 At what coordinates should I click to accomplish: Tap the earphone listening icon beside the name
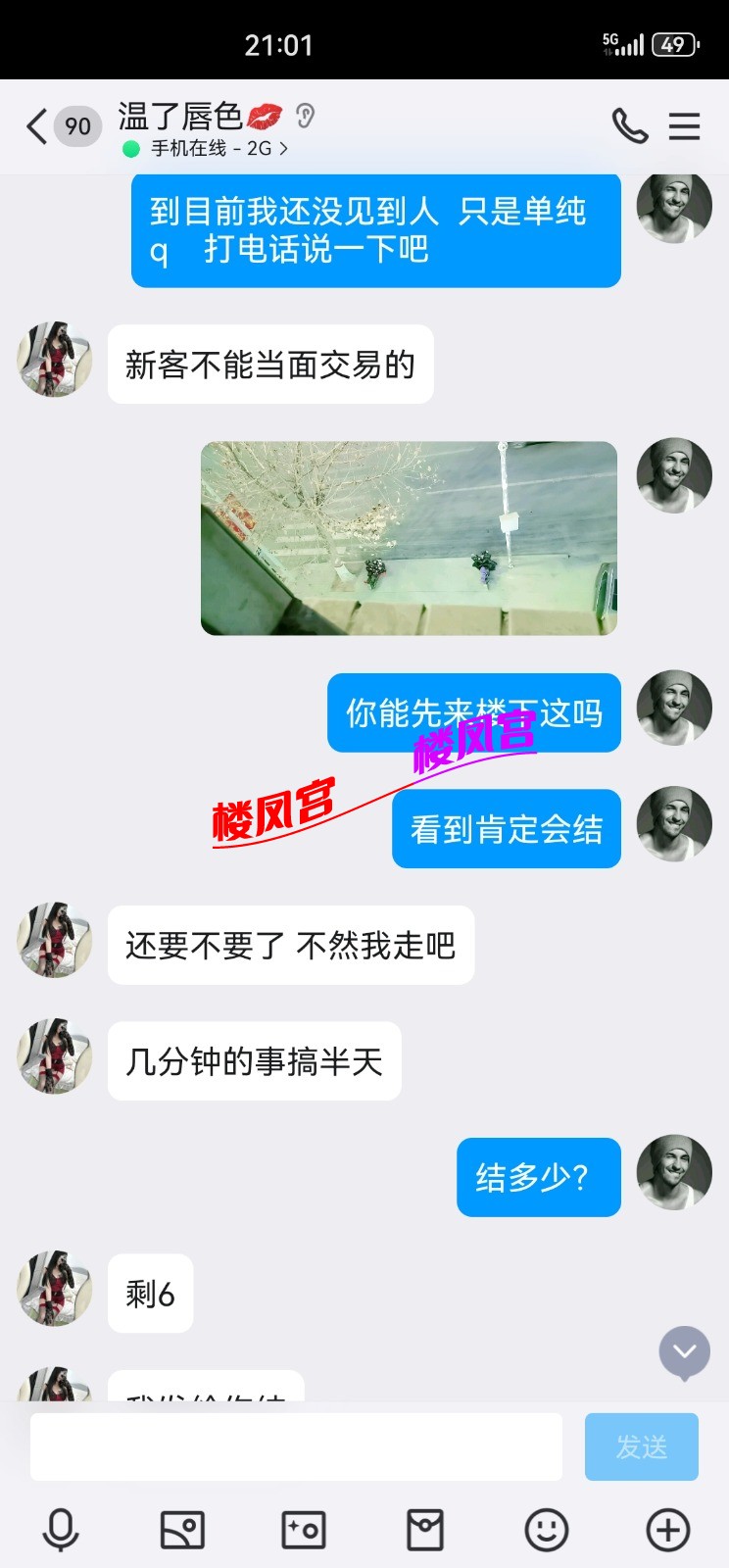coord(305,117)
